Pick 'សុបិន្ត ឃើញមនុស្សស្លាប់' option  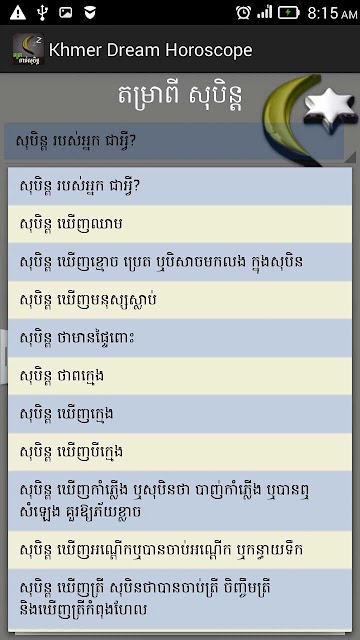(180, 300)
